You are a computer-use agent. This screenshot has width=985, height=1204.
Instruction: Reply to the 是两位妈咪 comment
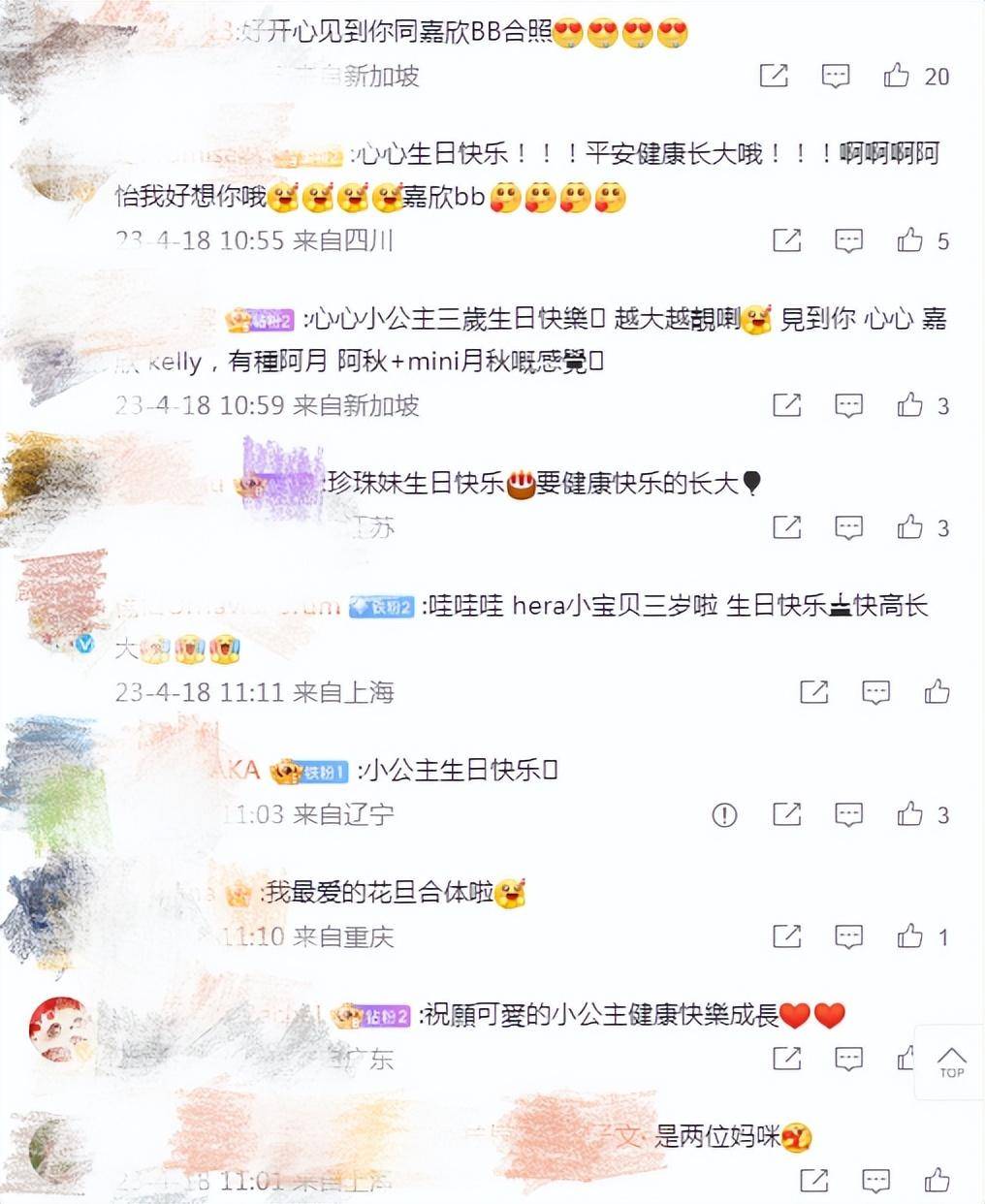coord(875,1180)
